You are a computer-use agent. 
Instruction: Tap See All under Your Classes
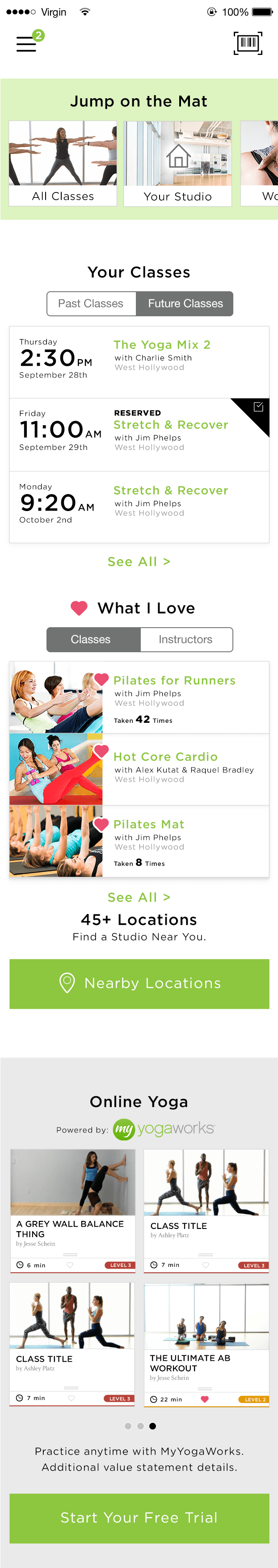[x=139, y=562]
